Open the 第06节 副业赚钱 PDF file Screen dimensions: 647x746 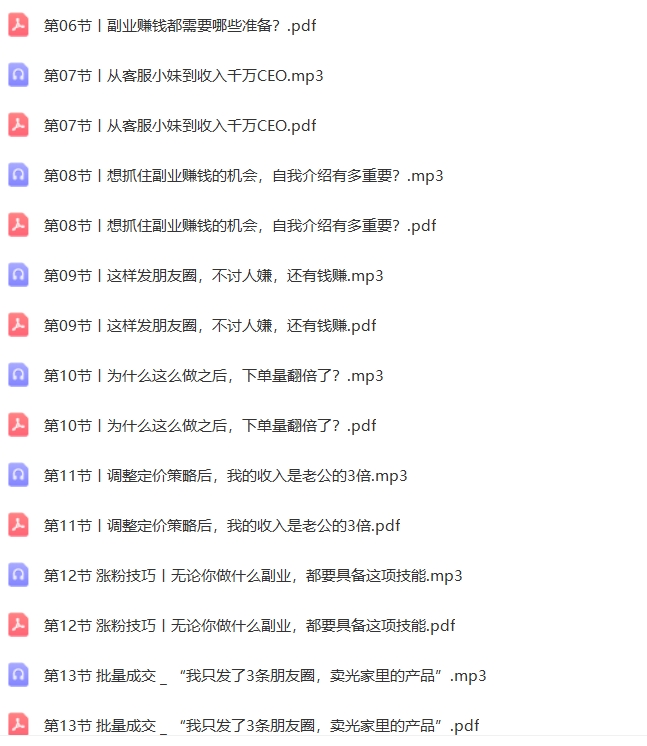click(180, 26)
